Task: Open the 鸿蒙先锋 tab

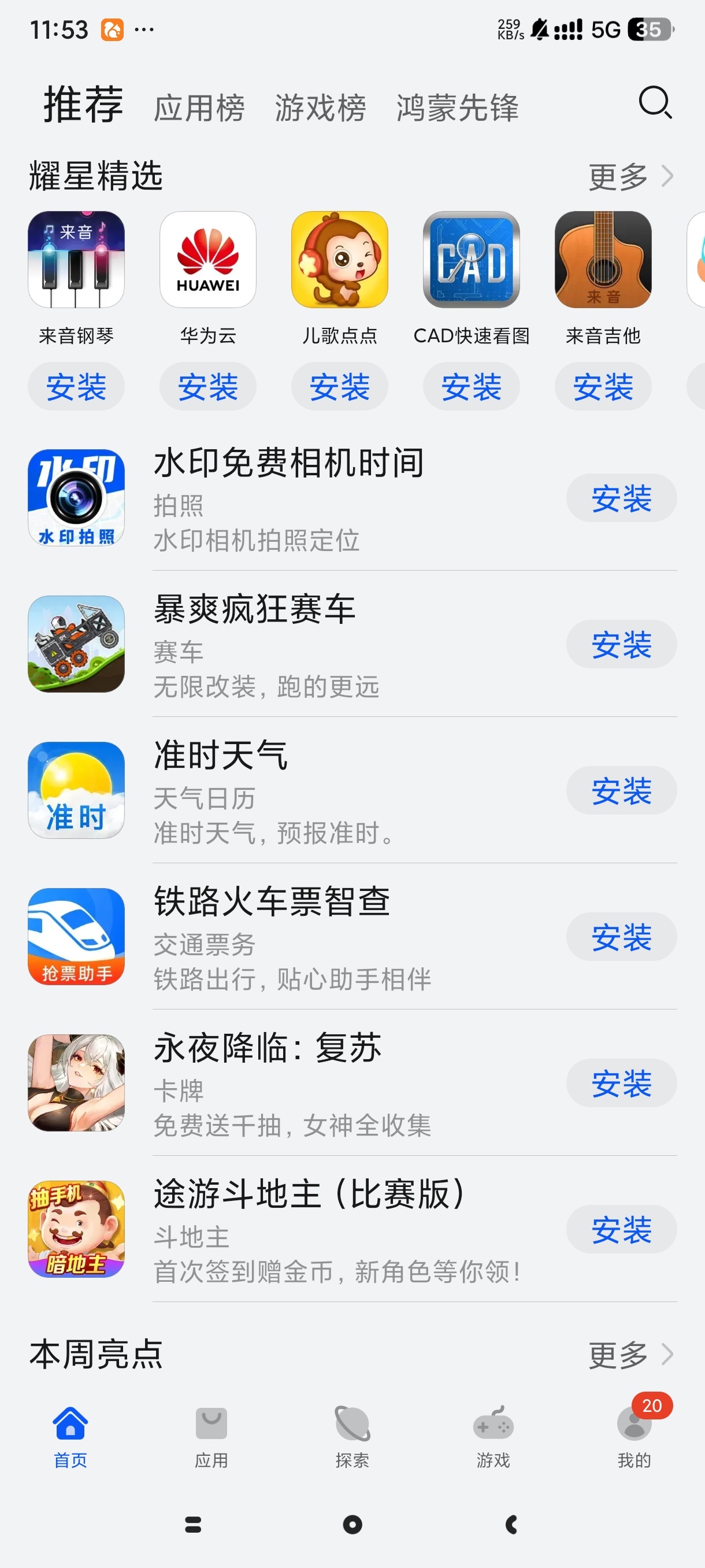Action: 457,108
